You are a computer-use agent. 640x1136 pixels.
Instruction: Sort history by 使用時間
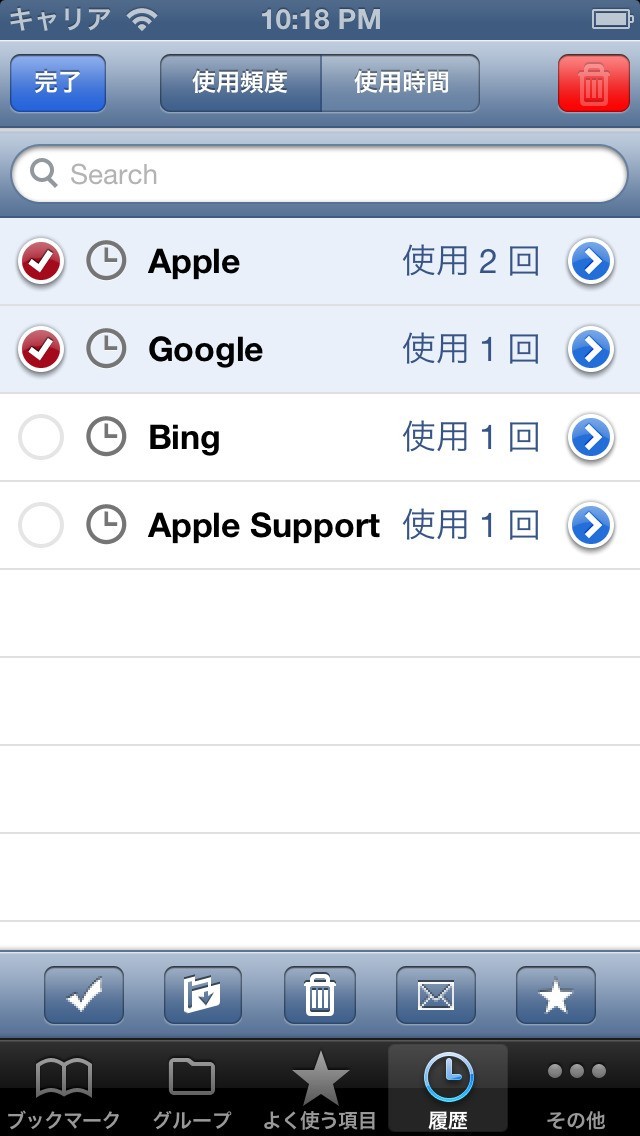pos(401,83)
